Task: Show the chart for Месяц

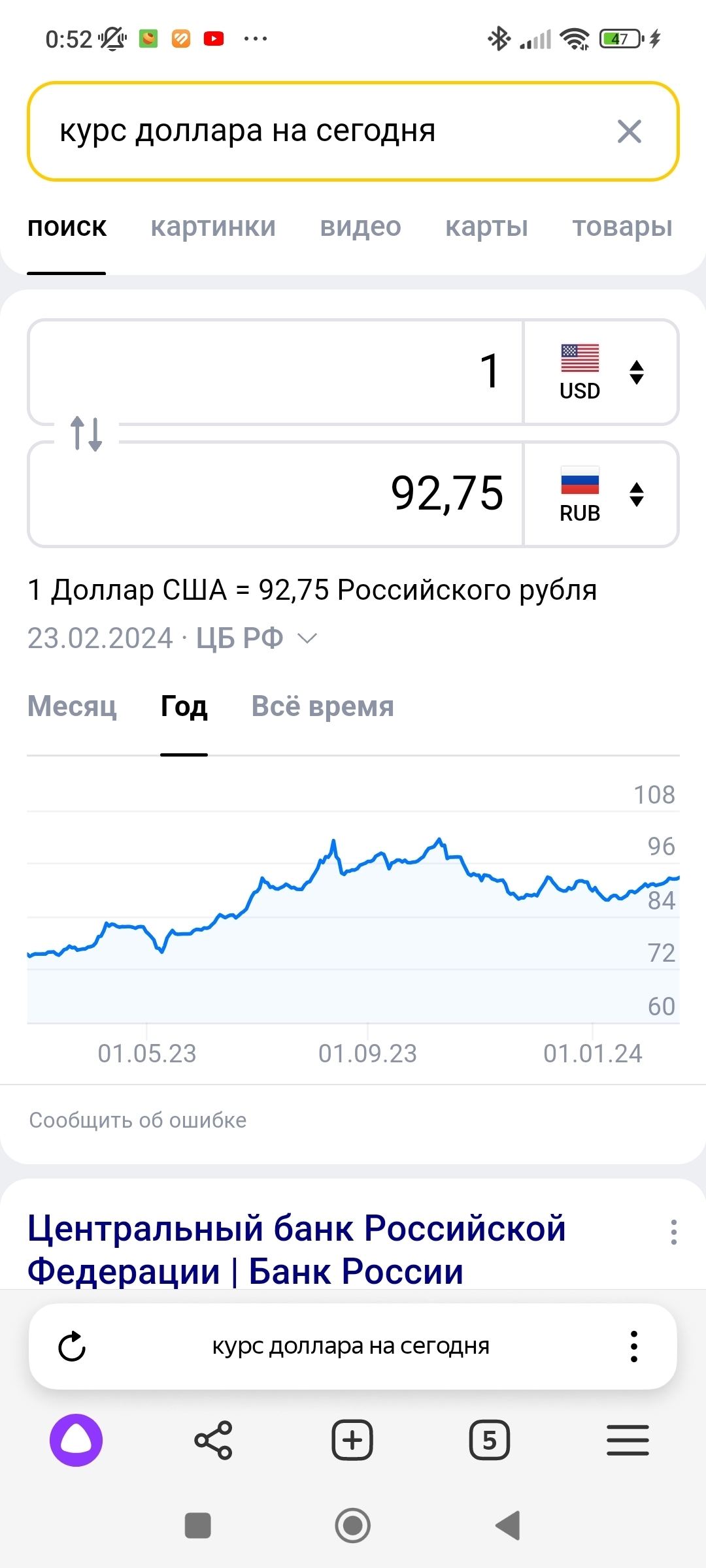Action: click(x=72, y=707)
